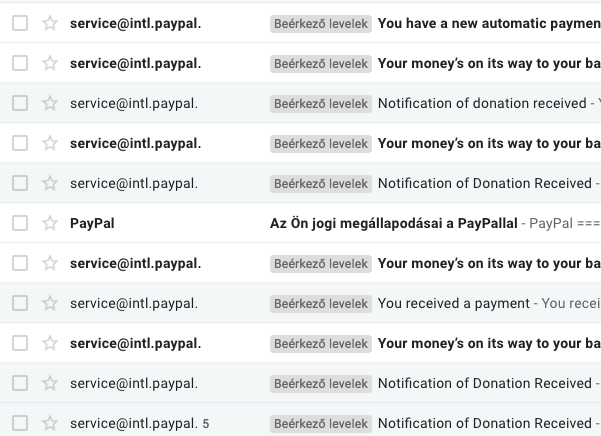
Task: Select the checkbox for the PayPal legal agreements email
Action: click(x=20, y=223)
